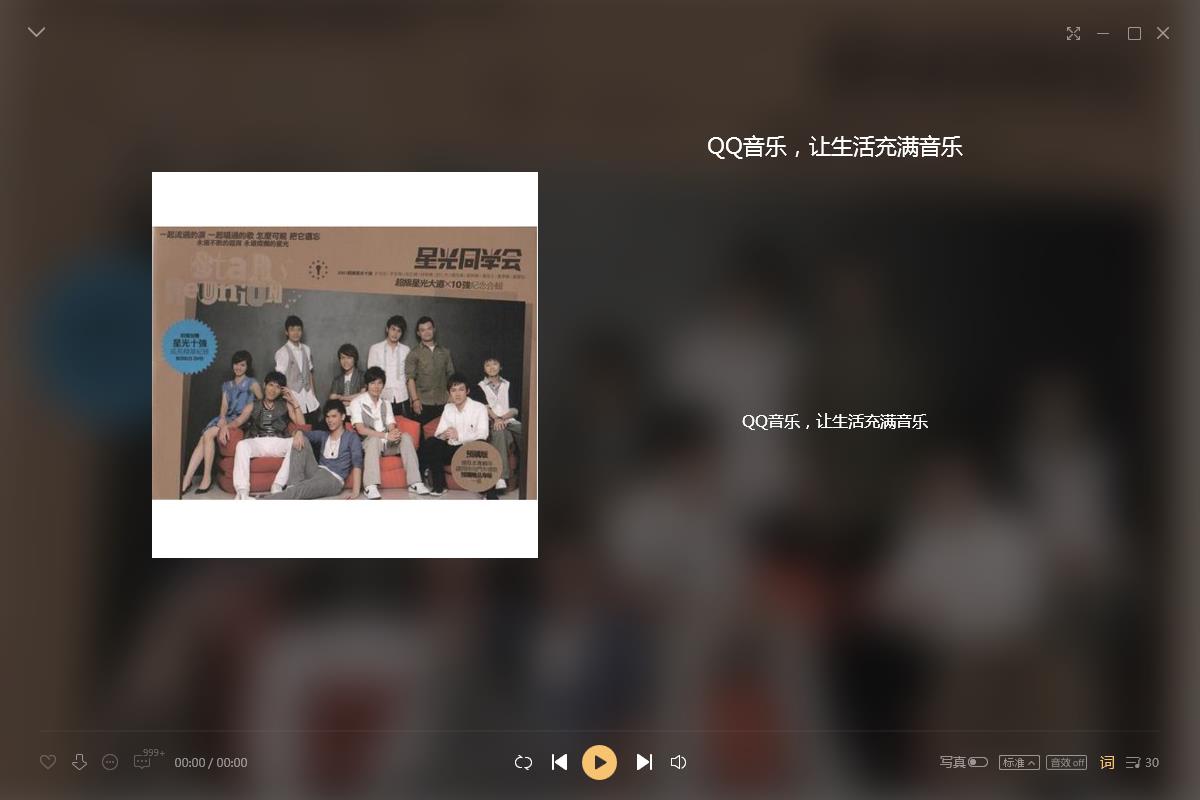Open the volume control

(678, 762)
